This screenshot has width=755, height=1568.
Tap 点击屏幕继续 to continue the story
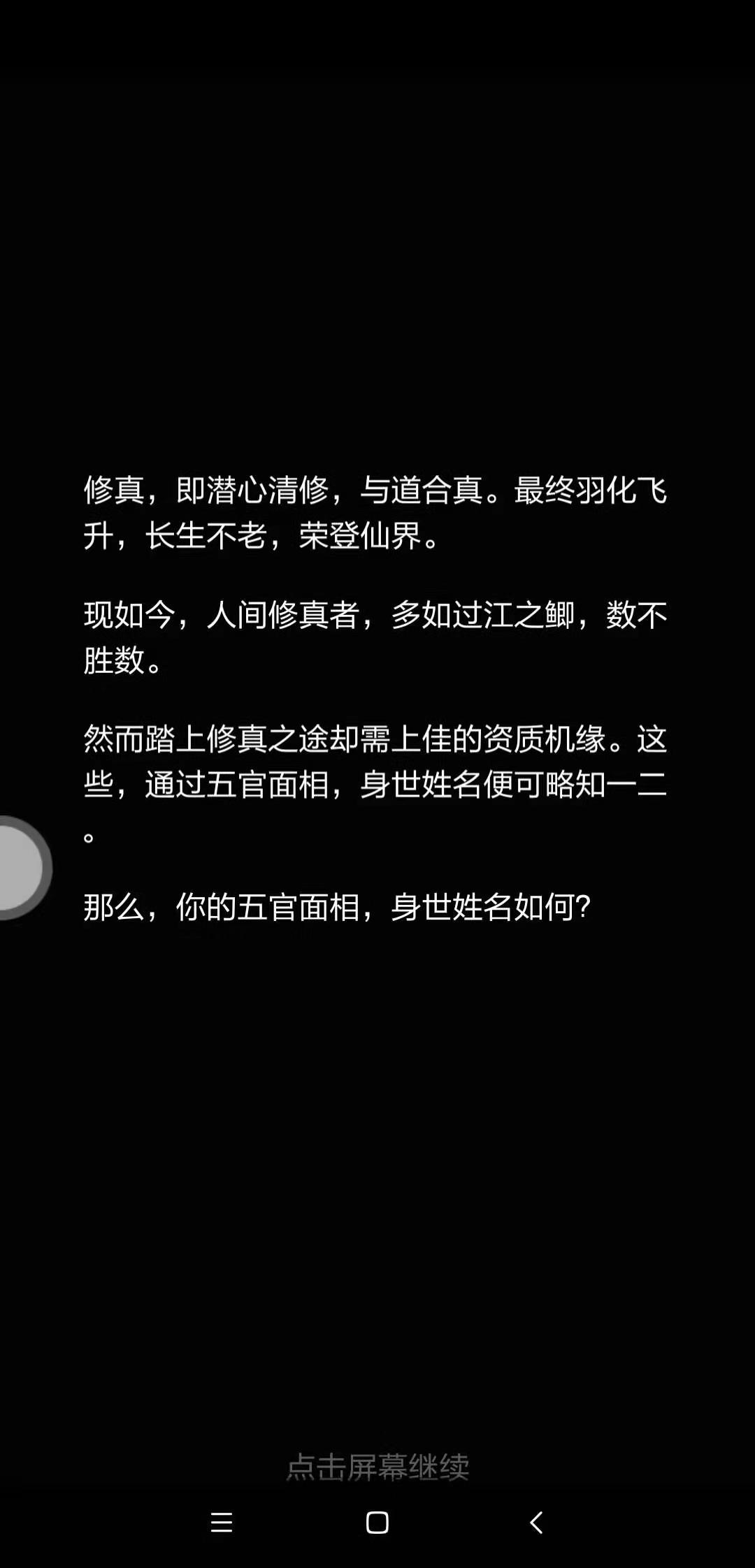pyautogui.click(x=377, y=1466)
